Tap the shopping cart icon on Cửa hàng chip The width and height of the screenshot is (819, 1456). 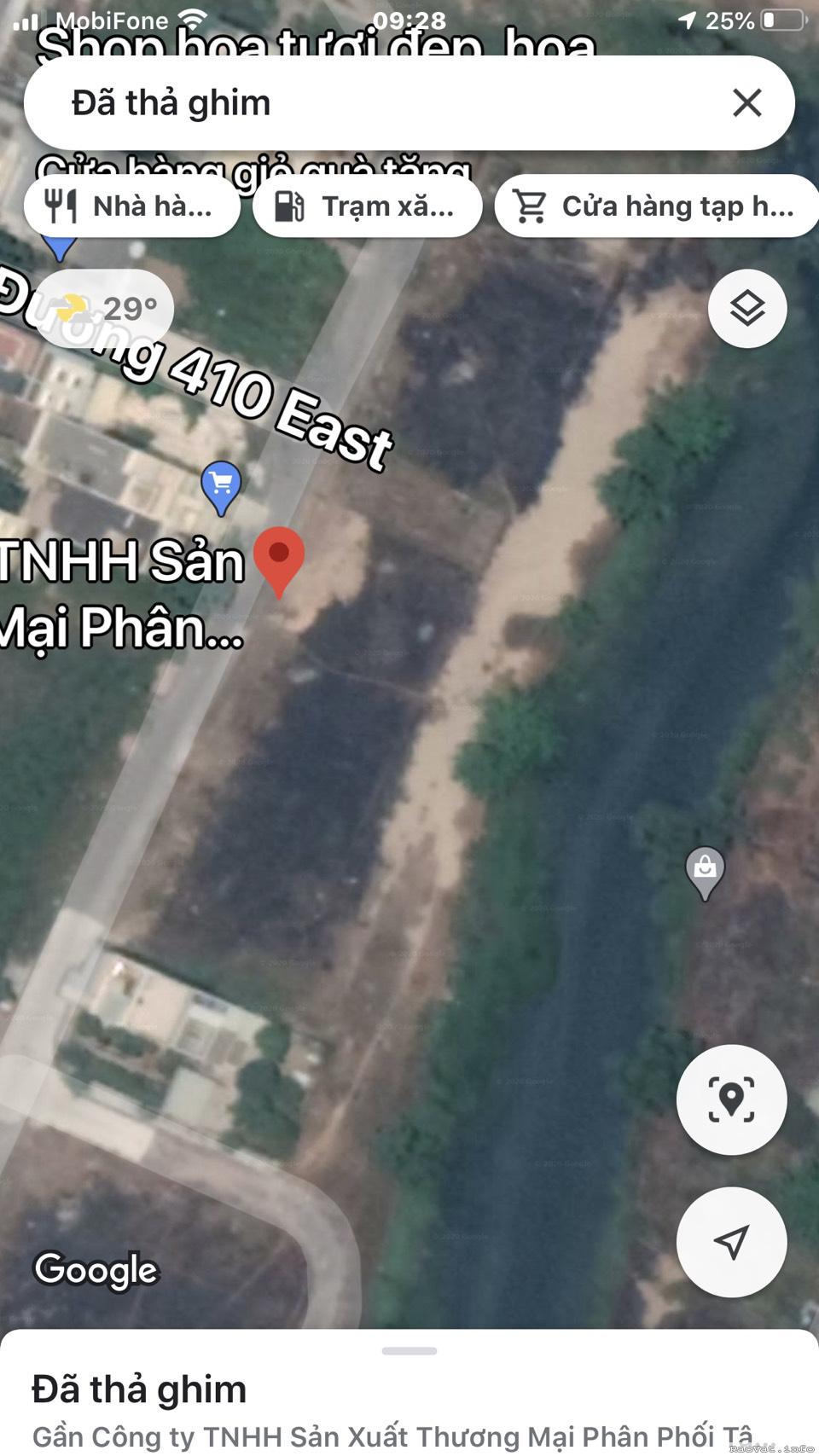click(533, 205)
